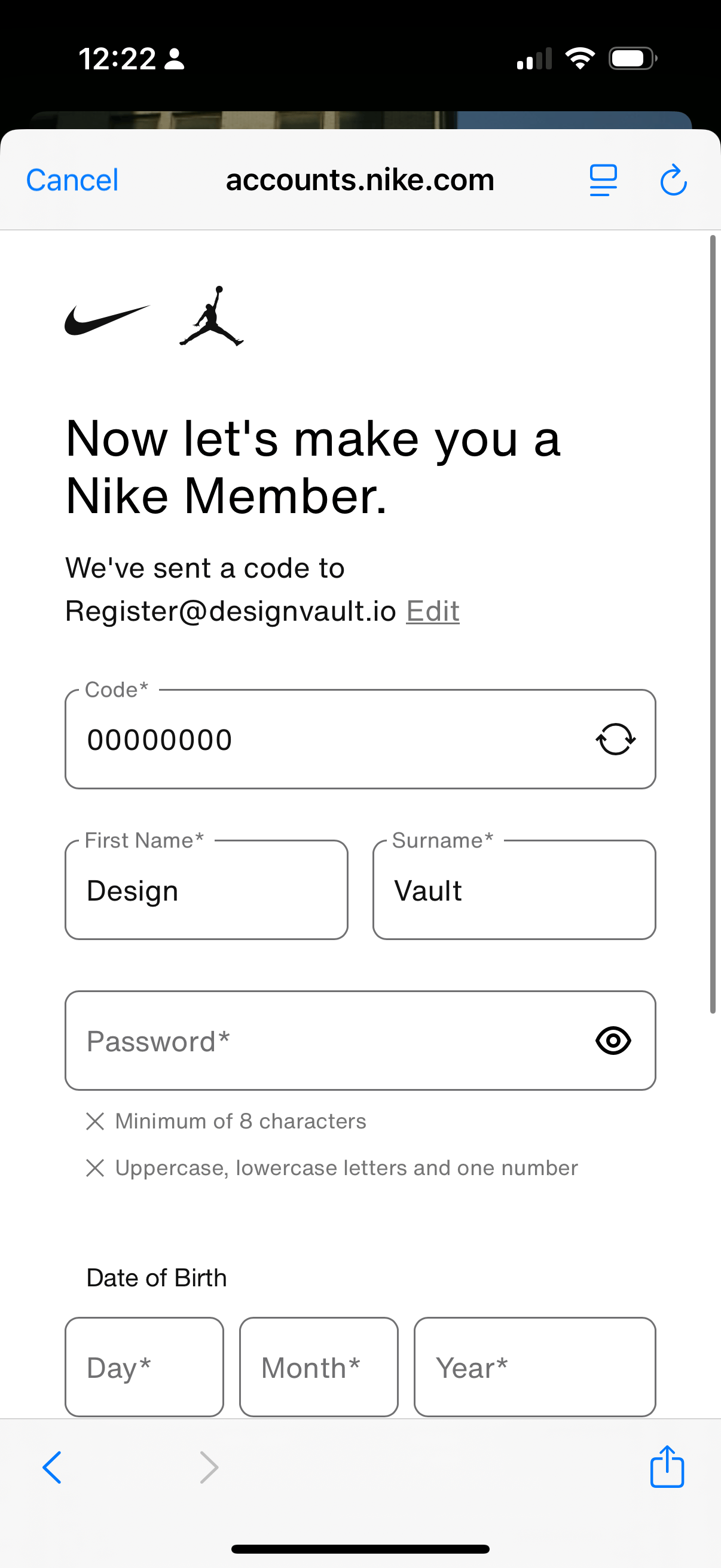Show the password with the eye toggle
Viewport: 721px width, 1568px height.
613,1041
